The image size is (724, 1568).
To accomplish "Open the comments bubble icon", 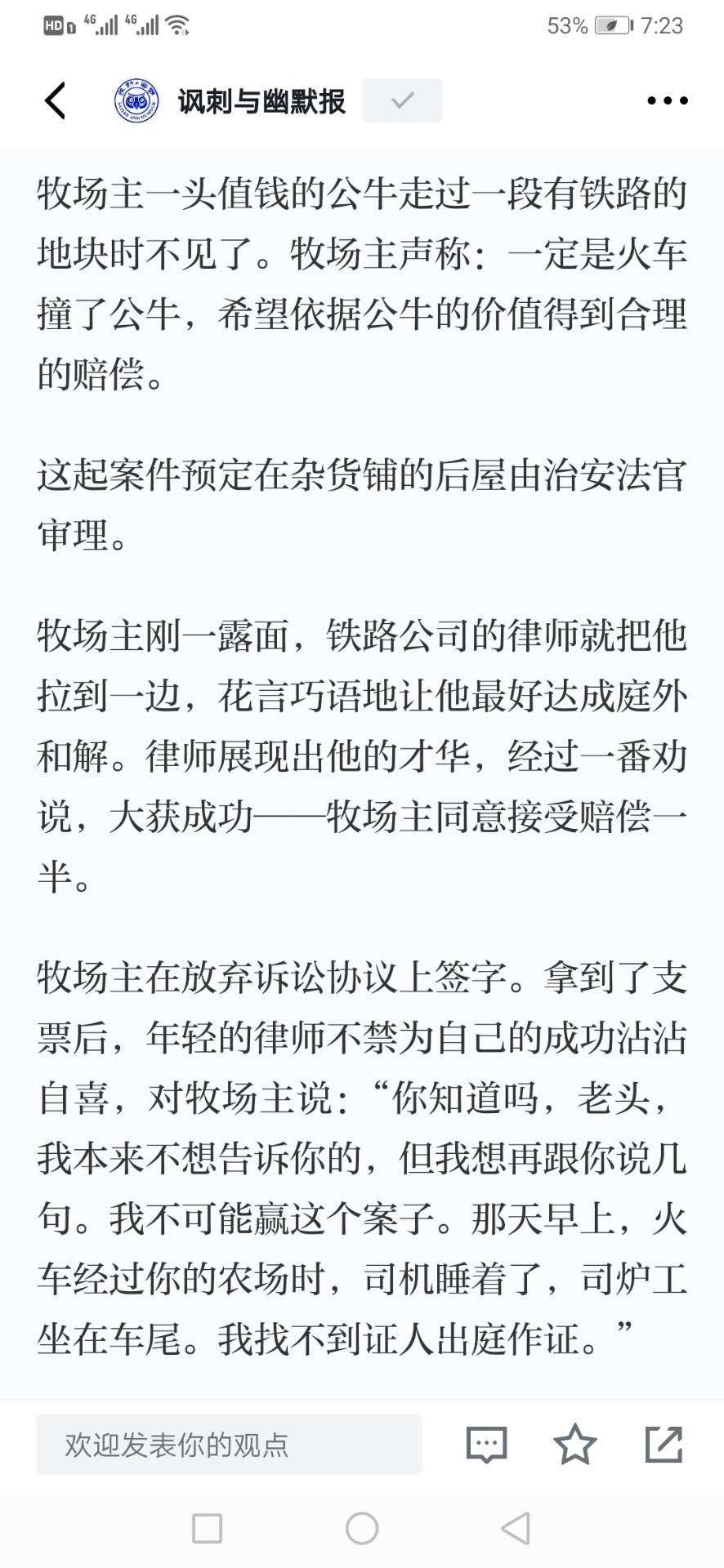I will pyautogui.click(x=487, y=1445).
